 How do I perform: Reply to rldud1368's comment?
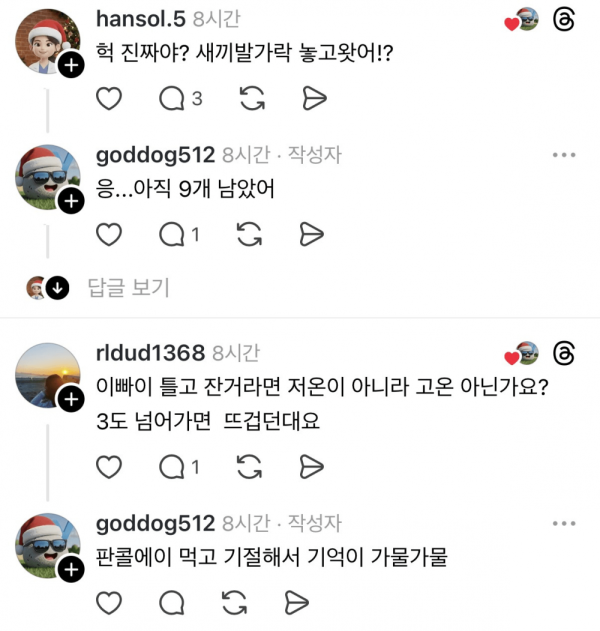click(x=174, y=467)
